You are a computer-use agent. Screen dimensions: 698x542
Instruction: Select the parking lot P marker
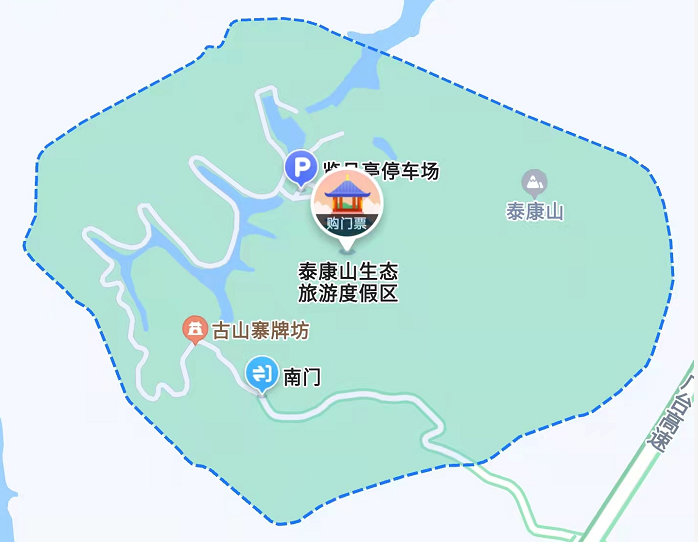pos(300,167)
